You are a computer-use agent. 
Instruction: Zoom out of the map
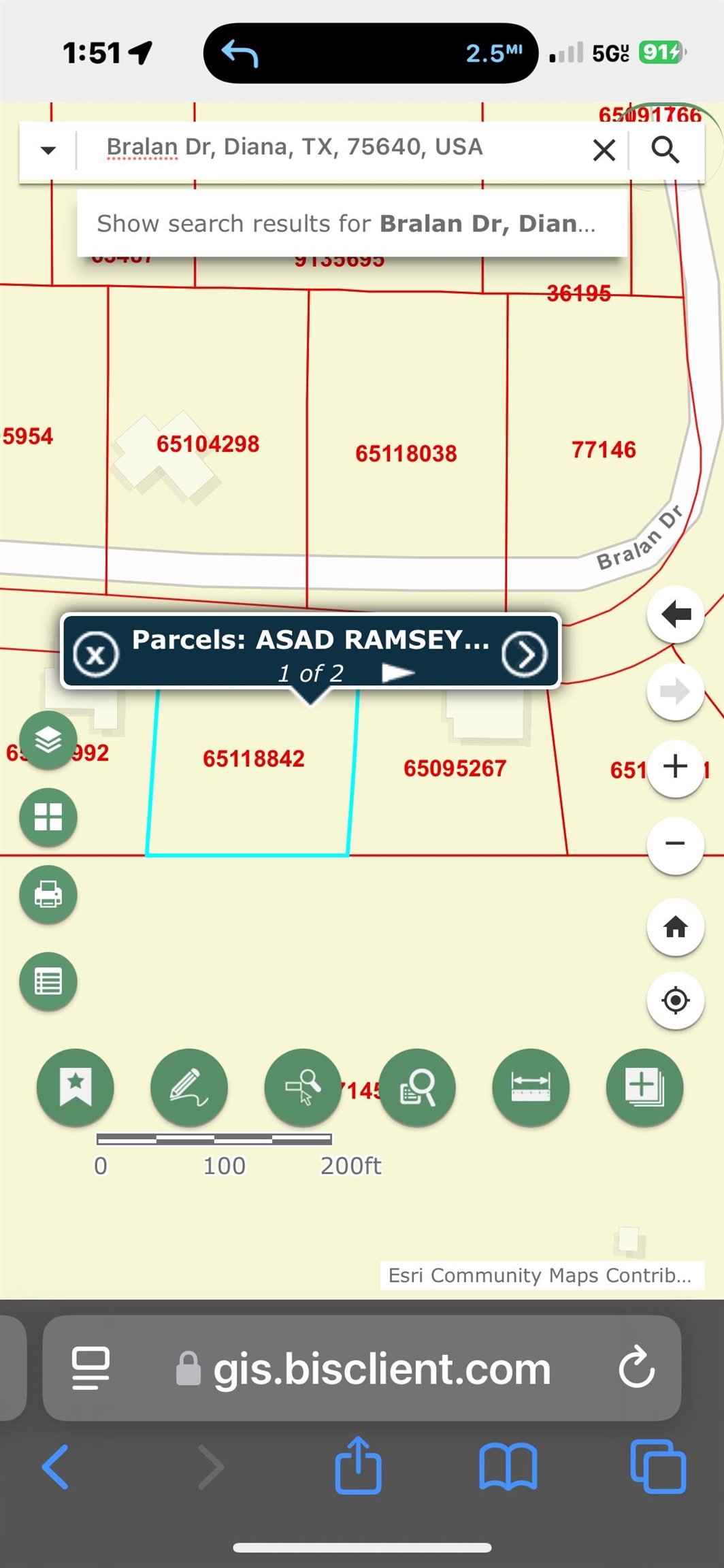[x=675, y=844]
